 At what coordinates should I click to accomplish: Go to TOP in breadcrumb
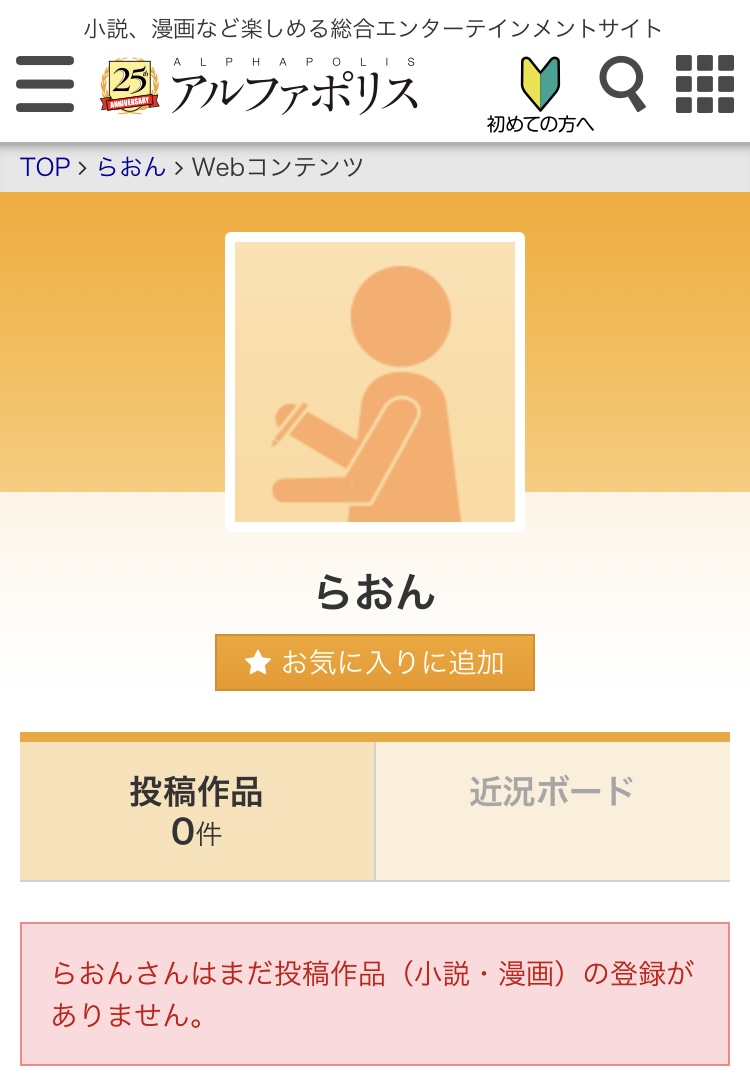coord(45,167)
